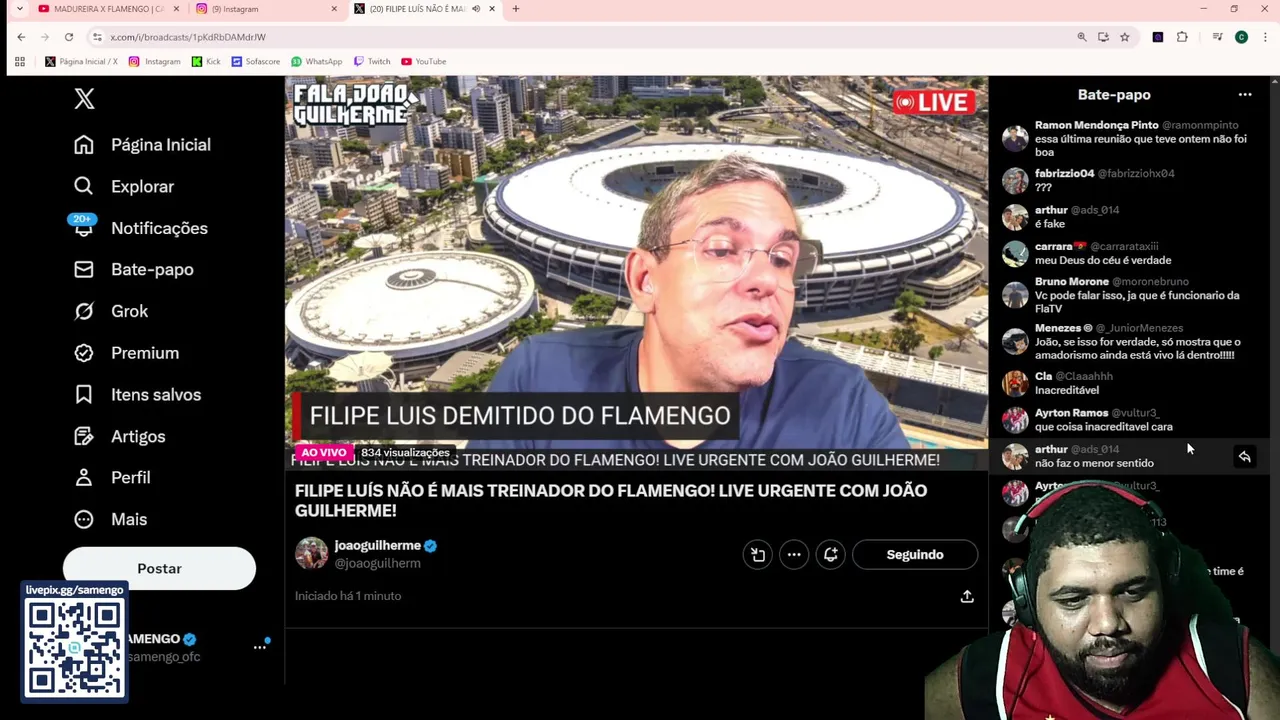
Task: Share the broadcast via share icon
Action: (967, 597)
